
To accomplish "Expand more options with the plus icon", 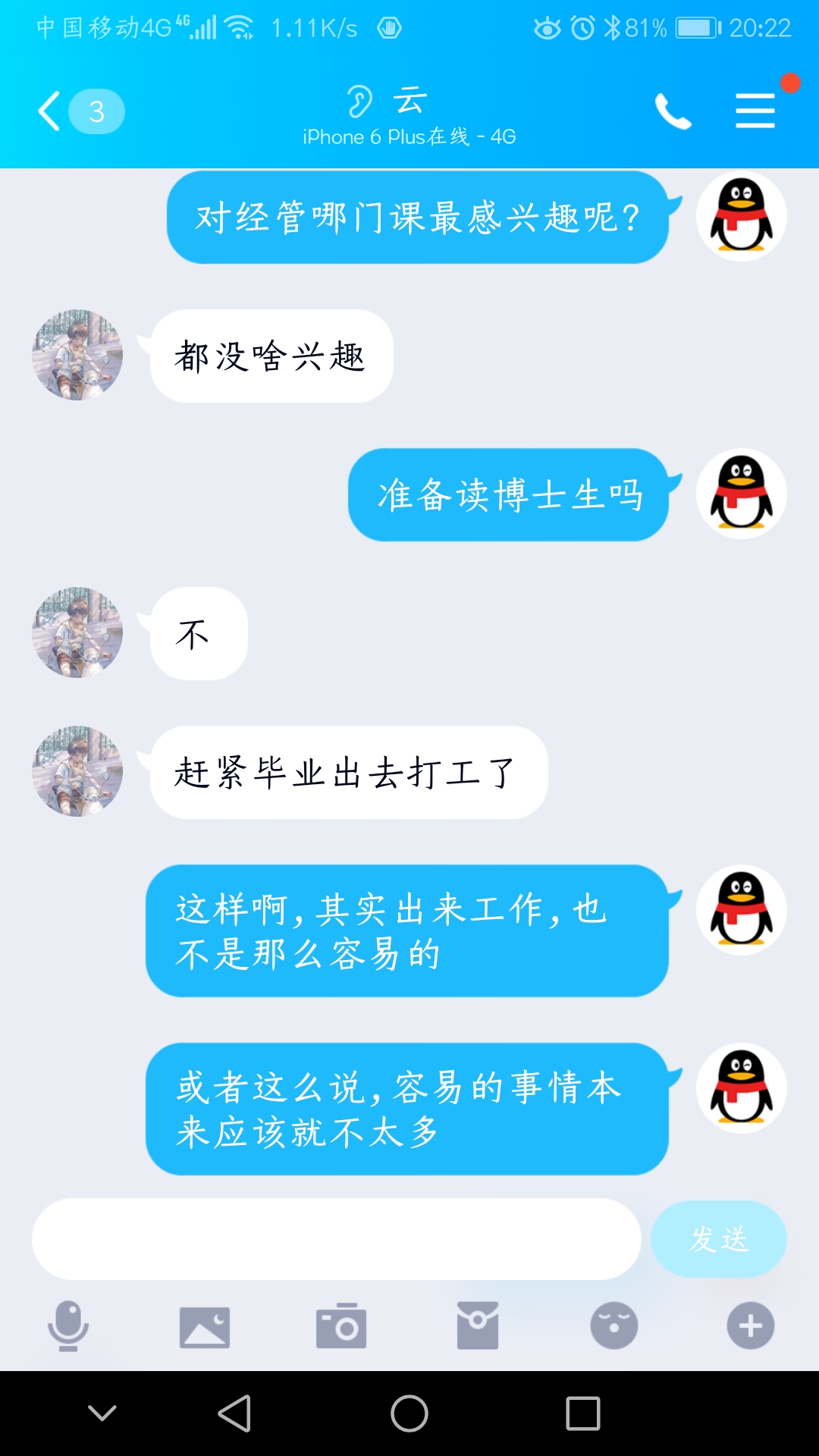I will (751, 1326).
